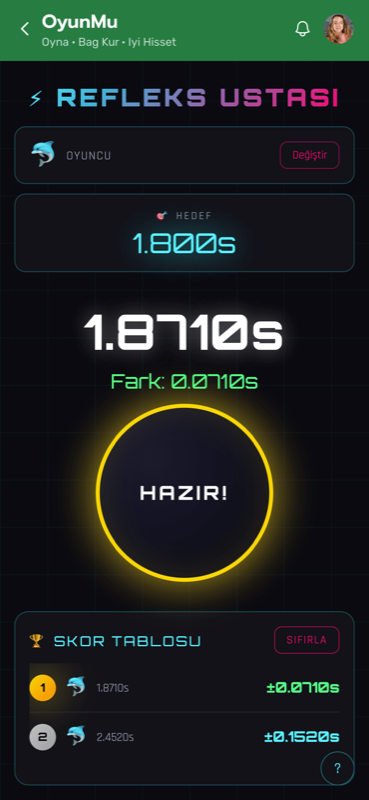
Task: Hit the big HAZIR! circle button
Action: coord(184,493)
